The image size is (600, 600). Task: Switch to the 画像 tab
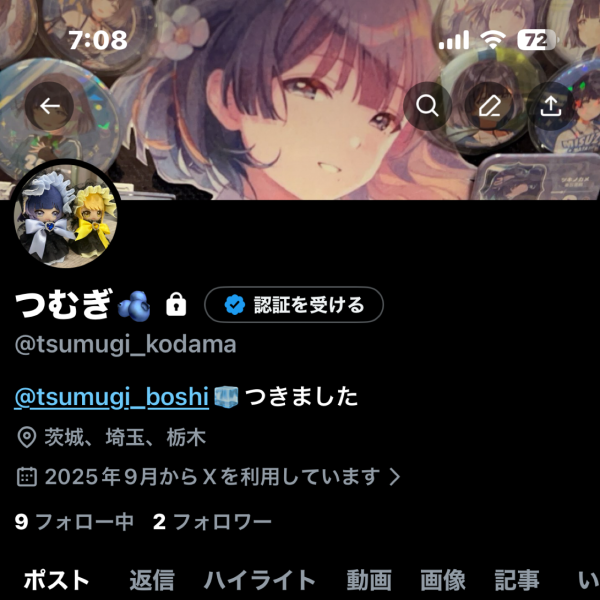tap(442, 580)
